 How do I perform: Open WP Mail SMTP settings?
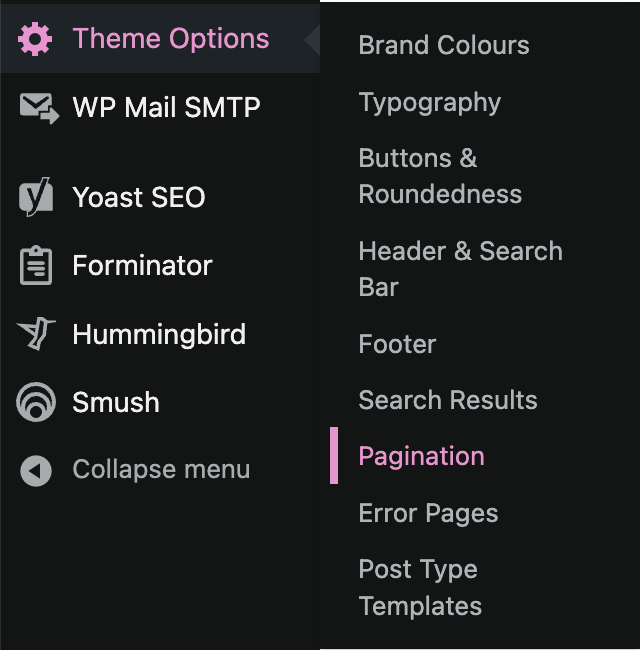tap(166, 107)
